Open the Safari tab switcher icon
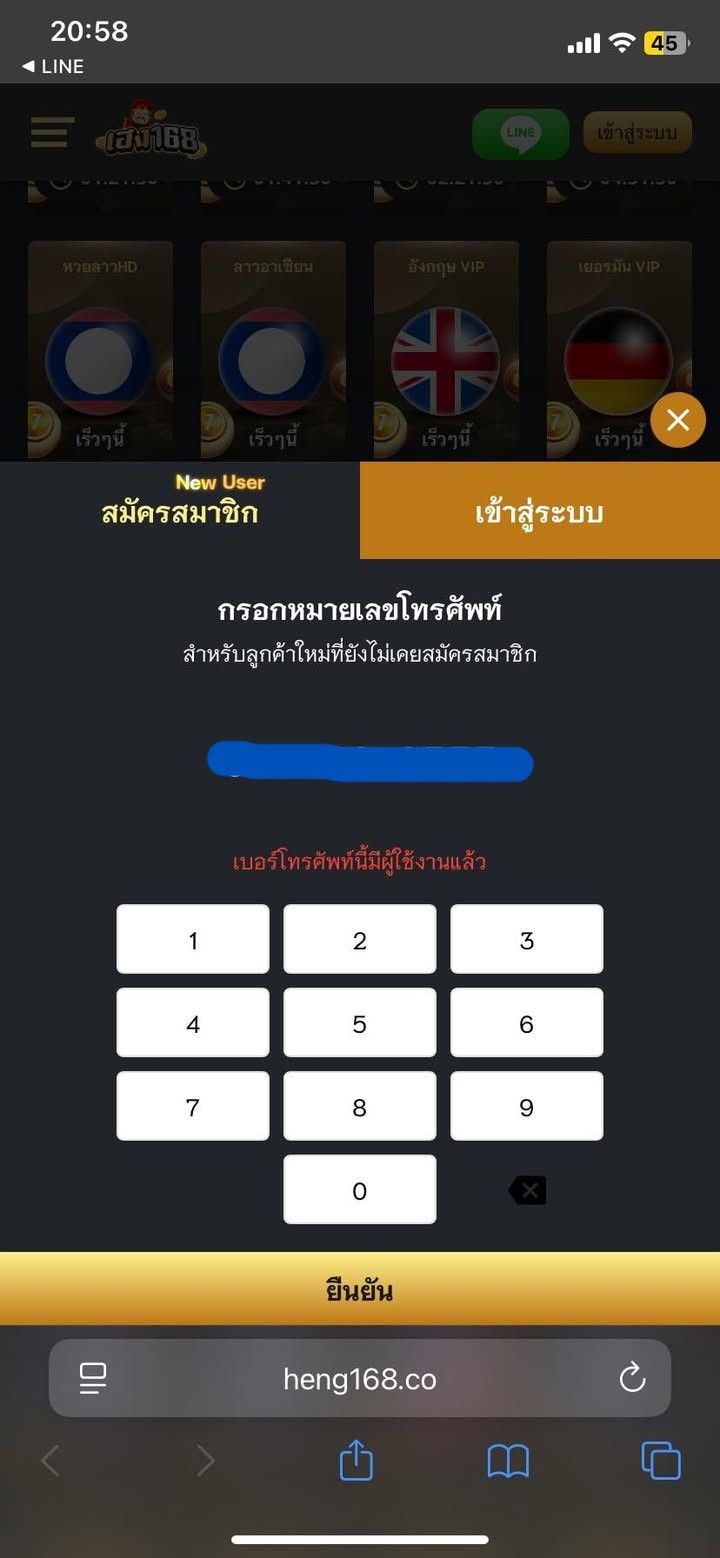720x1558 pixels. pos(660,1460)
